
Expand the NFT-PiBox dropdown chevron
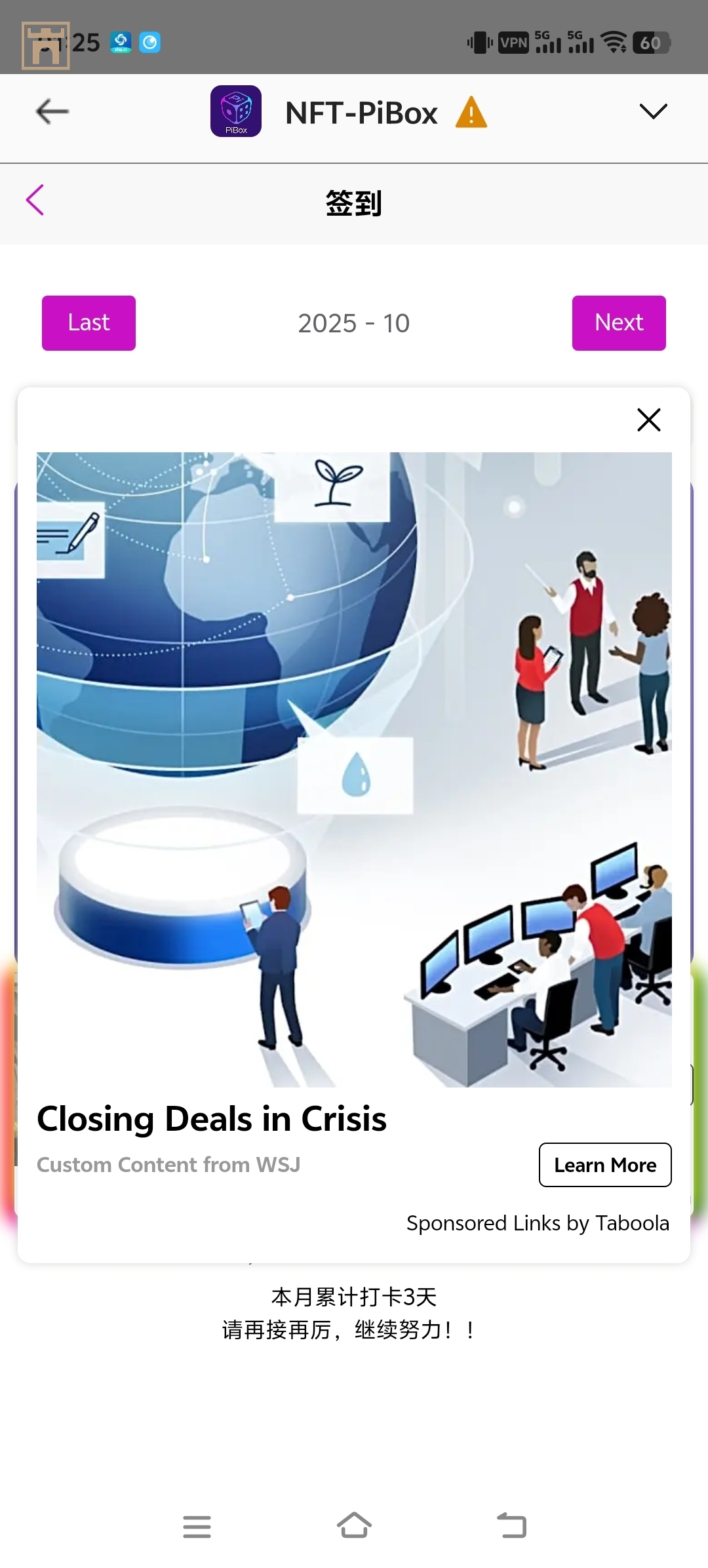pyautogui.click(x=653, y=111)
